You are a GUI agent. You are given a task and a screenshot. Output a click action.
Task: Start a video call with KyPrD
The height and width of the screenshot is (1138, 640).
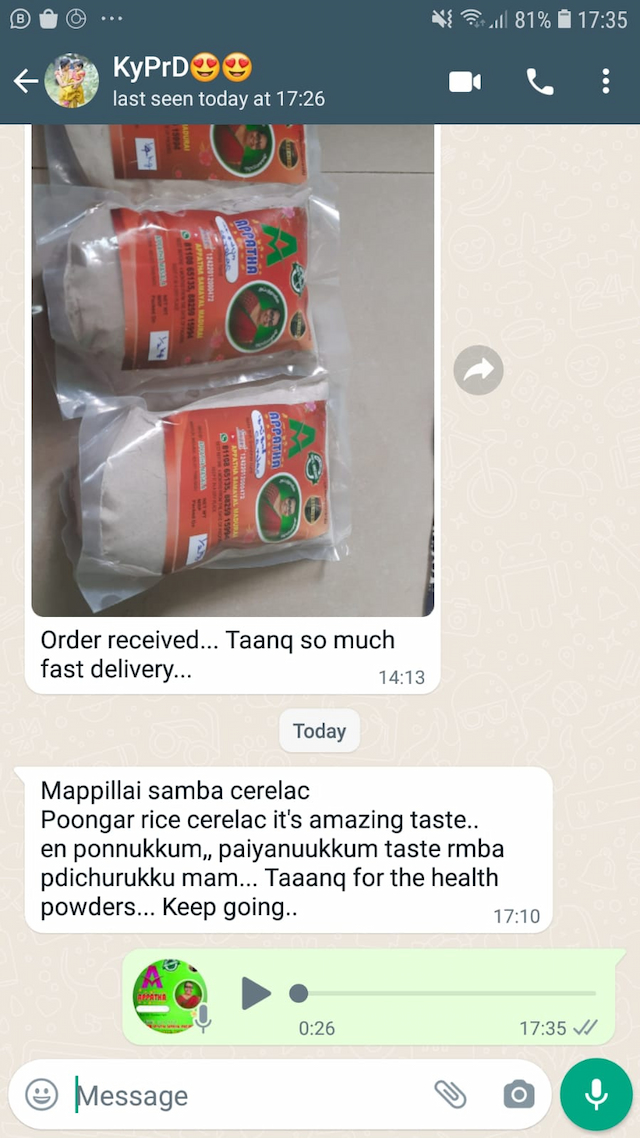pos(465,82)
